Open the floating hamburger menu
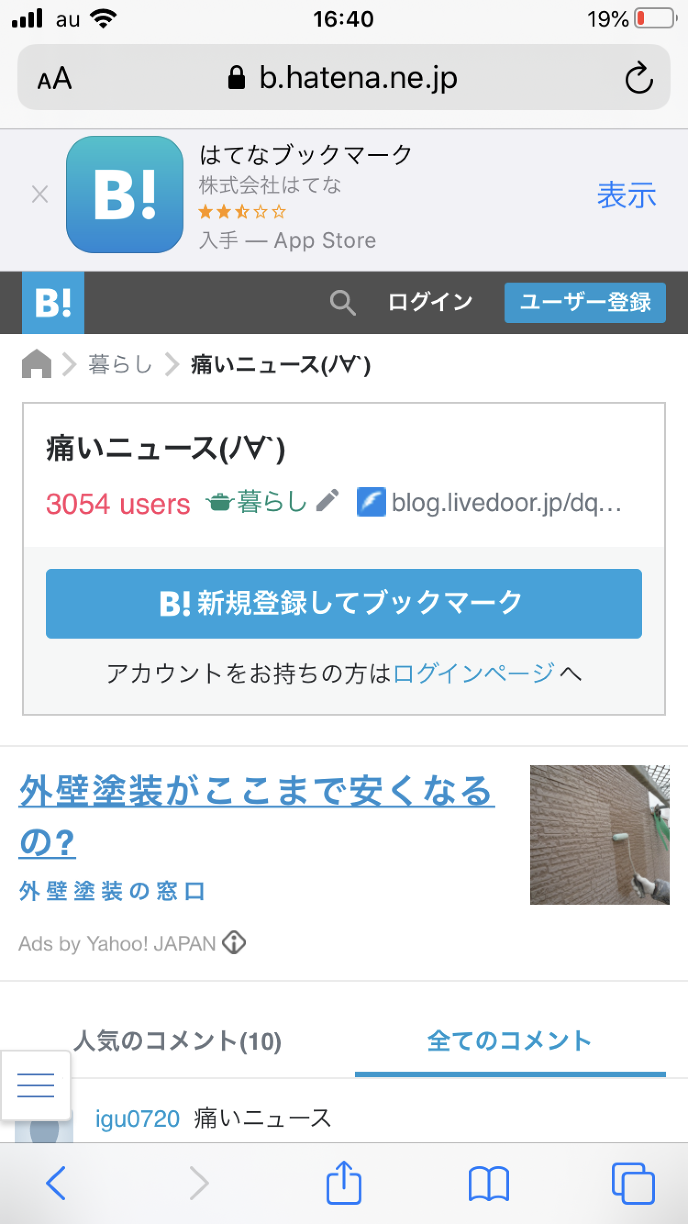 click(x=36, y=1085)
